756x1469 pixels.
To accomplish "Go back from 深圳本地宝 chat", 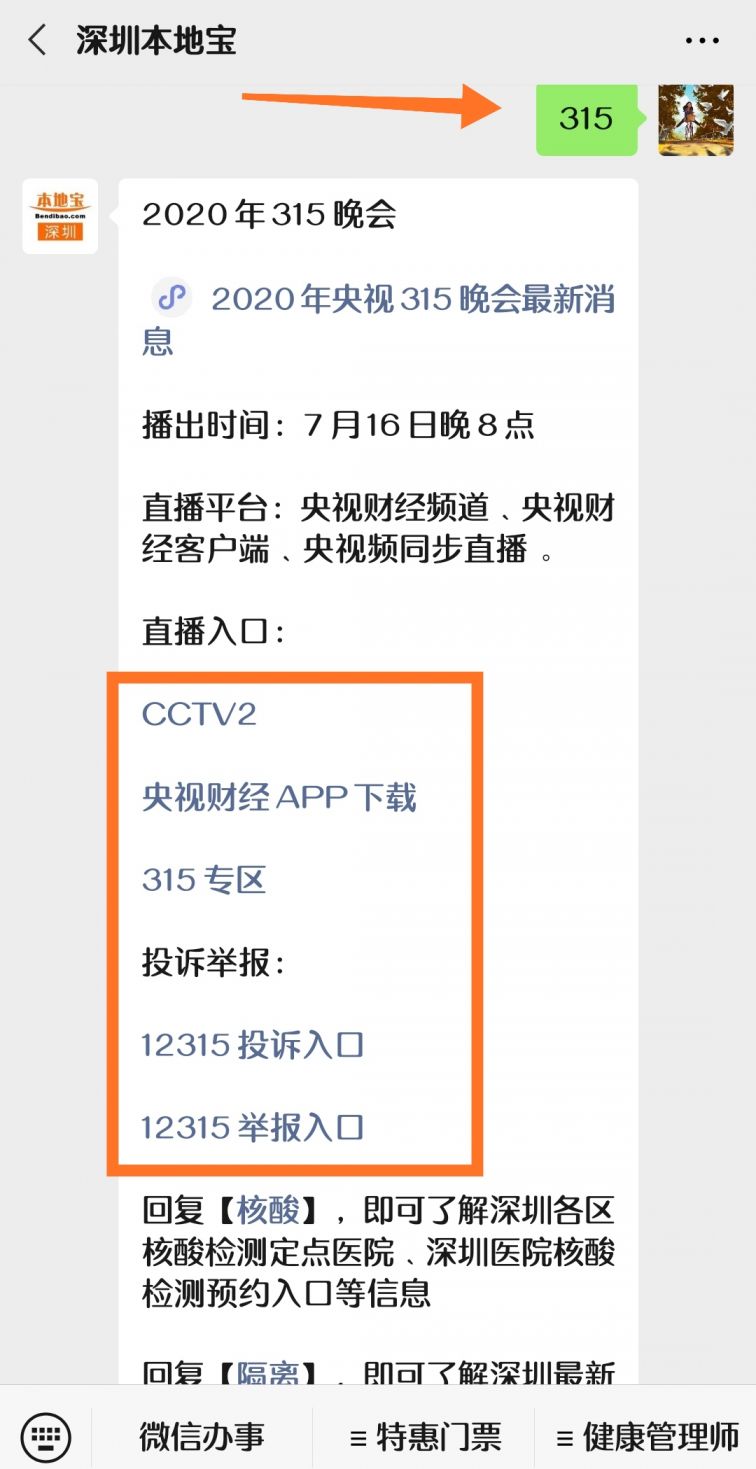I will point(37,41).
